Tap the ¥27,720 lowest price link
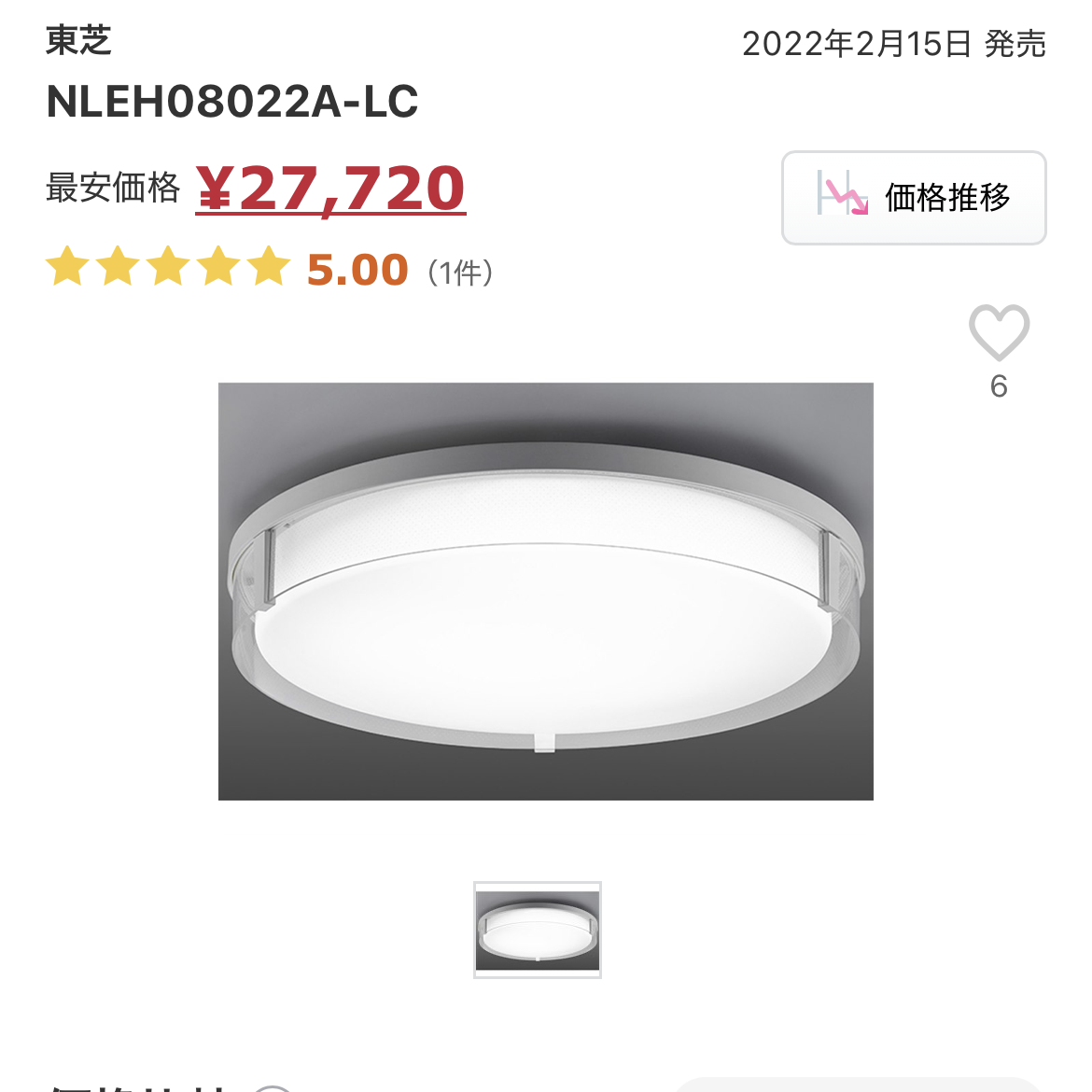 click(x=330, y=189)
